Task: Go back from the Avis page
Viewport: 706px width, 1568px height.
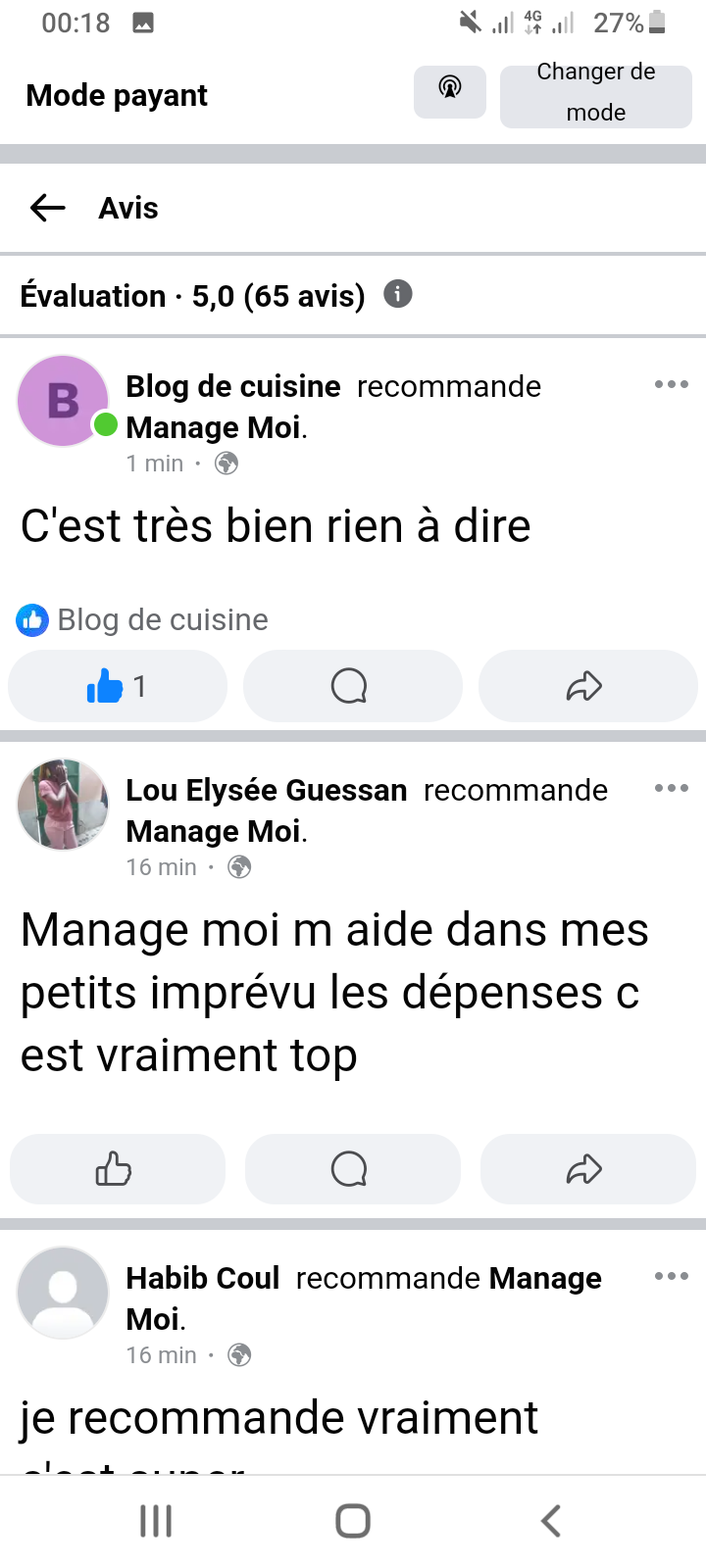Action: tap(48, 208)
